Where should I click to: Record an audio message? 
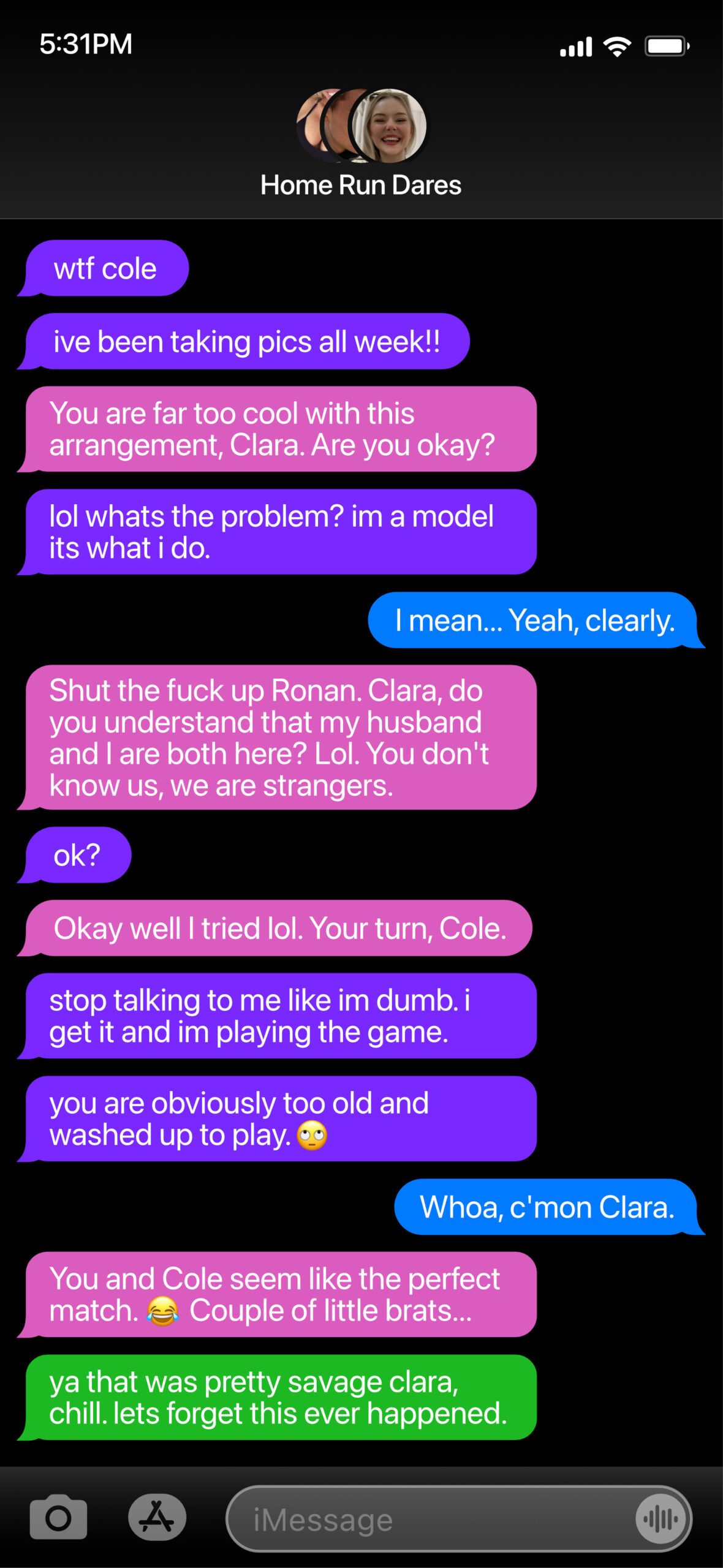[661, 1519]
